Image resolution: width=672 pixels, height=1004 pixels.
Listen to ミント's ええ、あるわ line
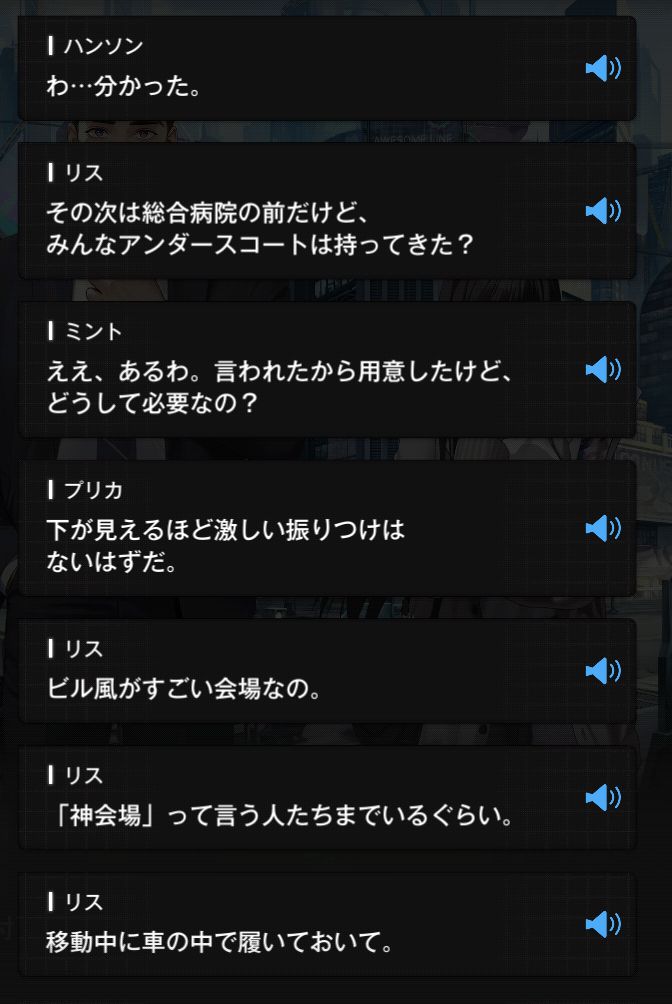pos(602,369)
